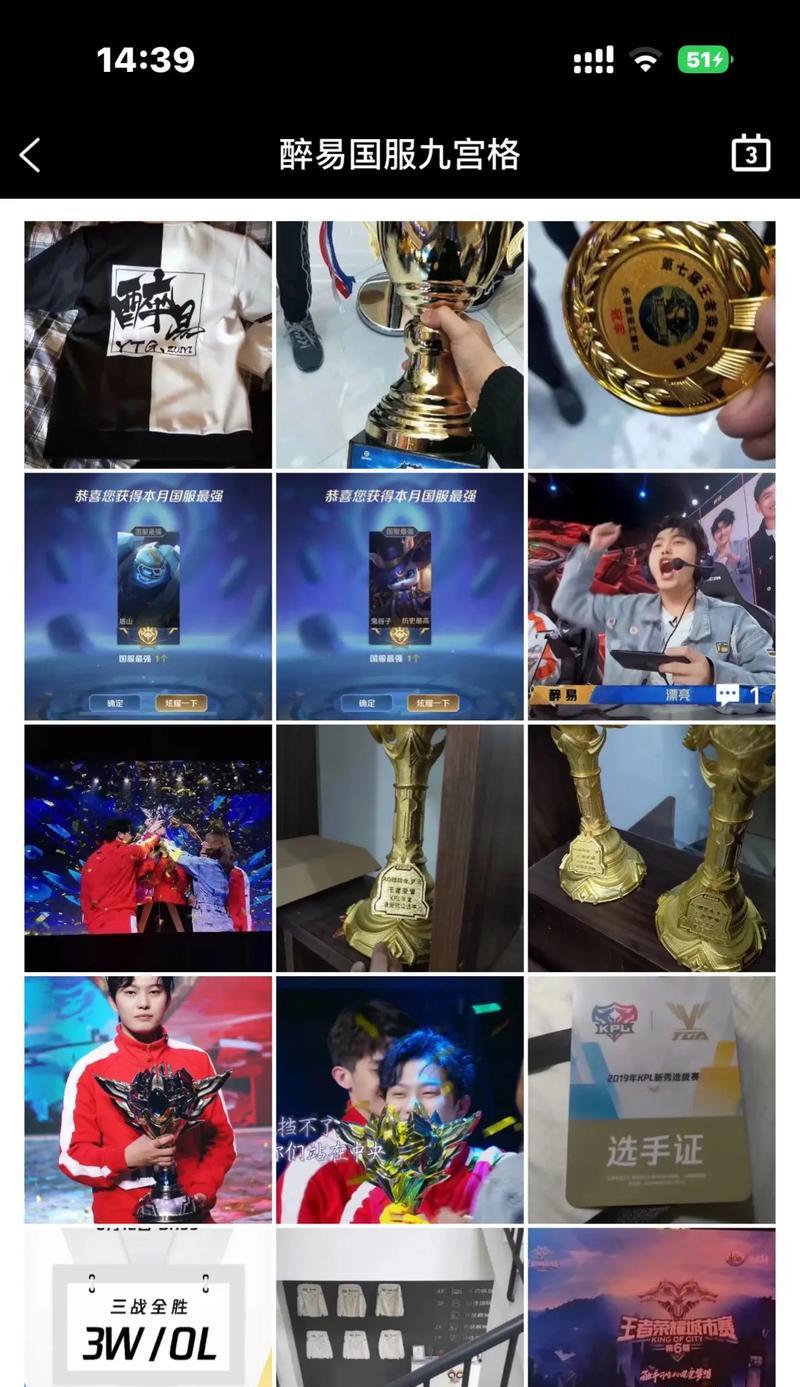Open the KPL 选手证 badge photo
The height and width of the screenshot is (1387, 800).
coord(651,1099)
